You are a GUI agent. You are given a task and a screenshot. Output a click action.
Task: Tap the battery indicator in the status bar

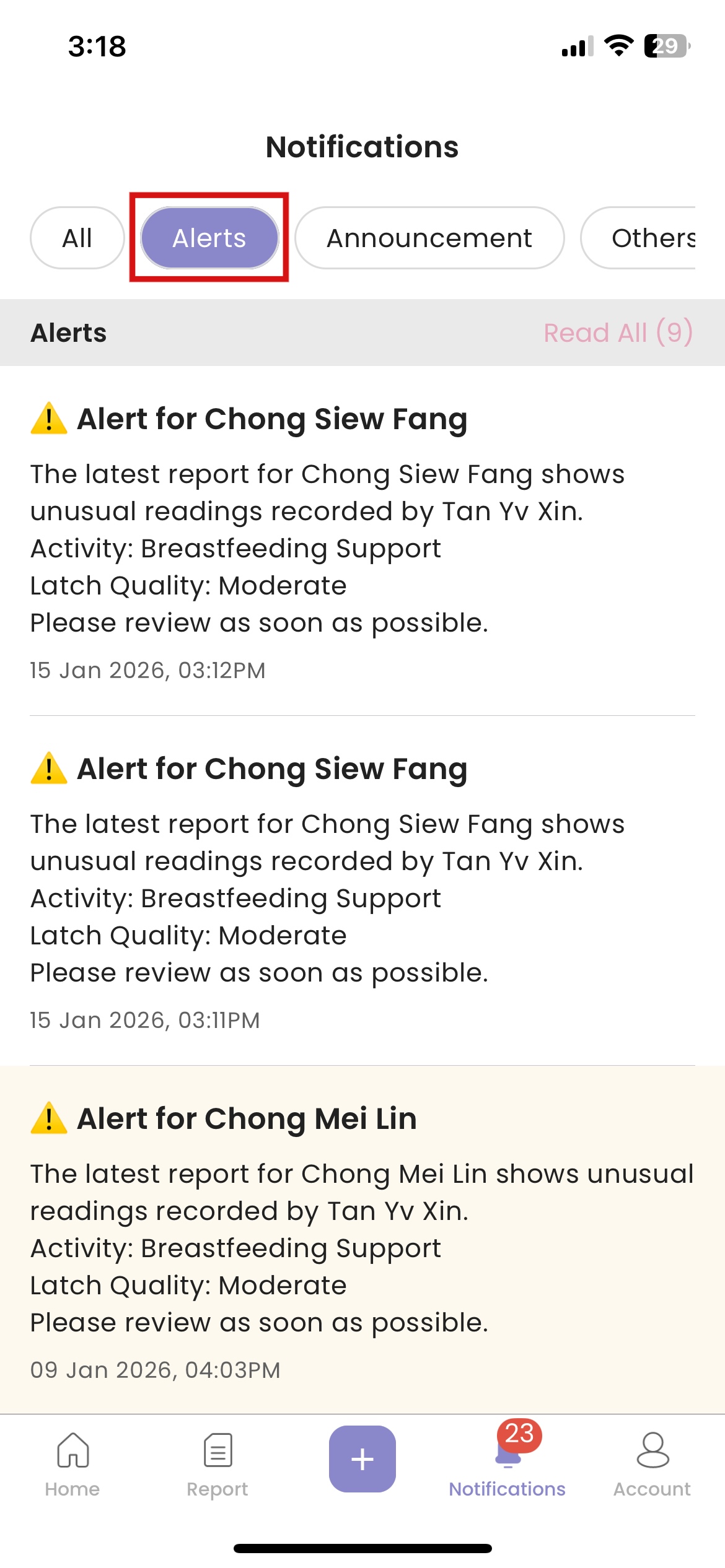pos(667,45)
